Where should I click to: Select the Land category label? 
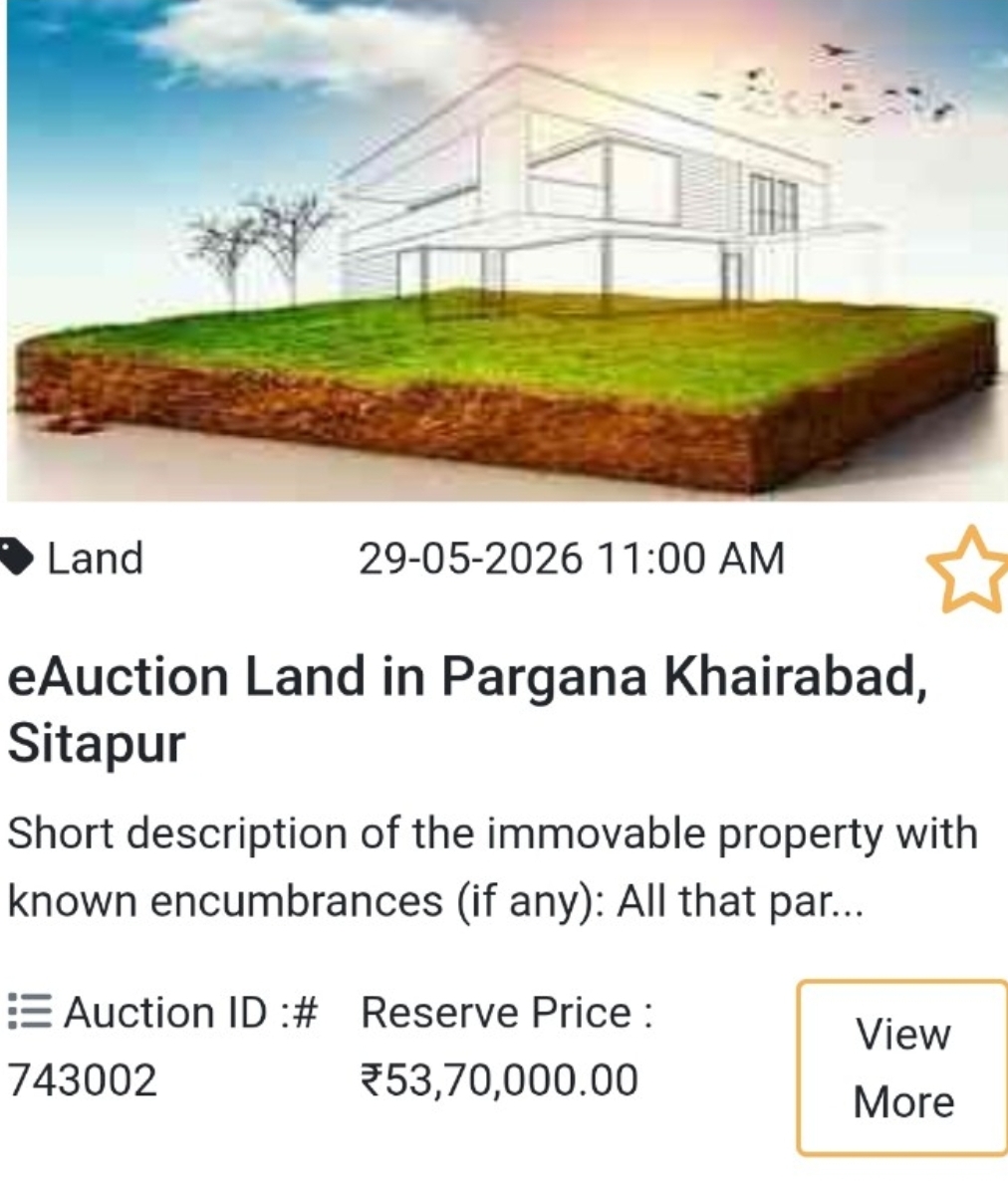[x=97, y=559]
